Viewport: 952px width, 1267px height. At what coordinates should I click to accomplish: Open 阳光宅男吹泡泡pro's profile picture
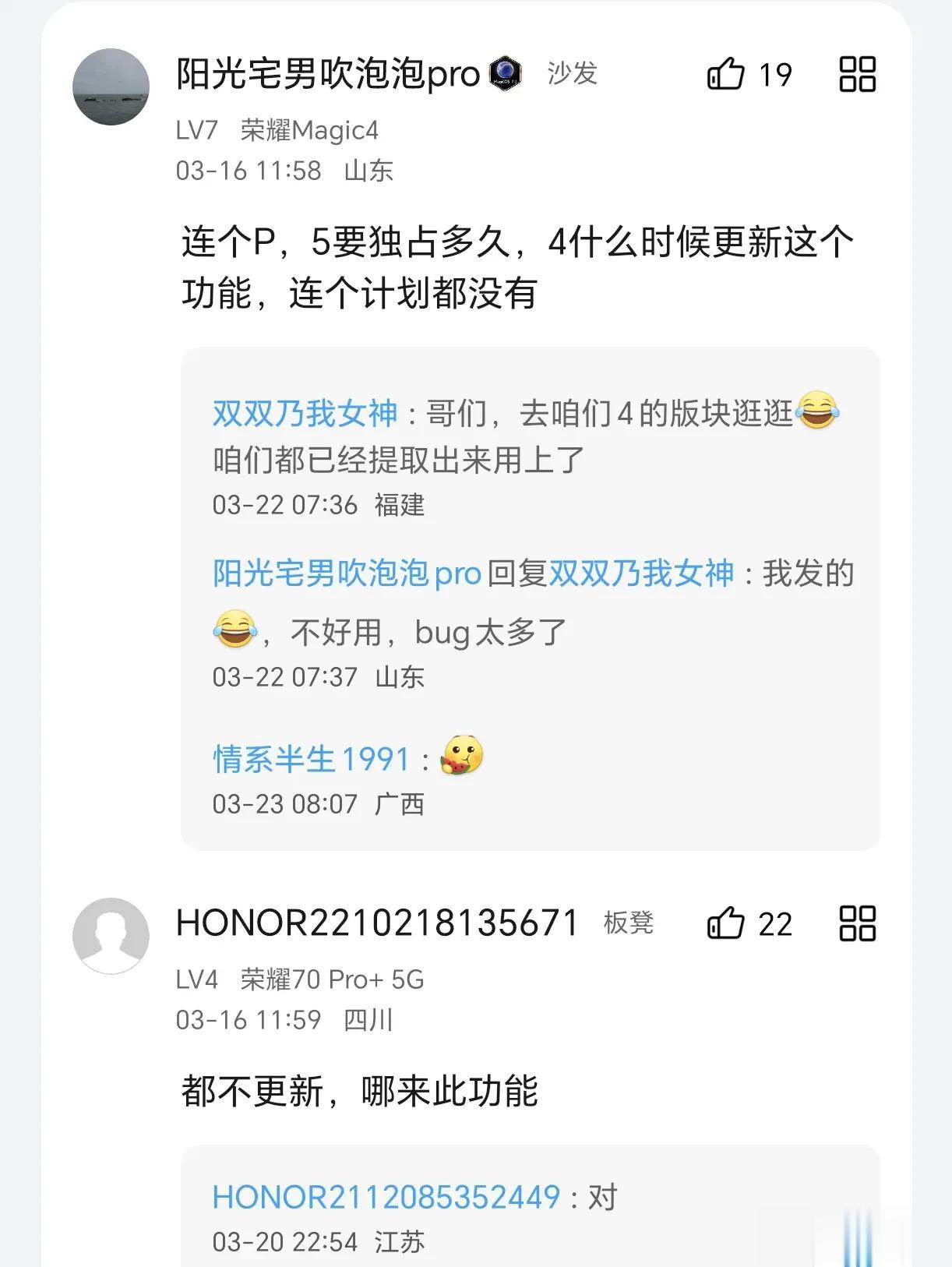pos(111,86)
